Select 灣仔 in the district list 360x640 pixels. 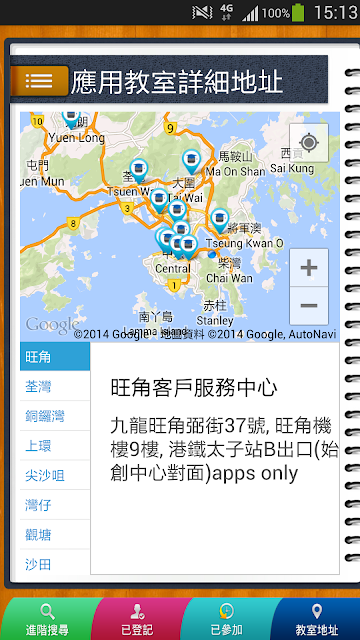click(55, 505)
